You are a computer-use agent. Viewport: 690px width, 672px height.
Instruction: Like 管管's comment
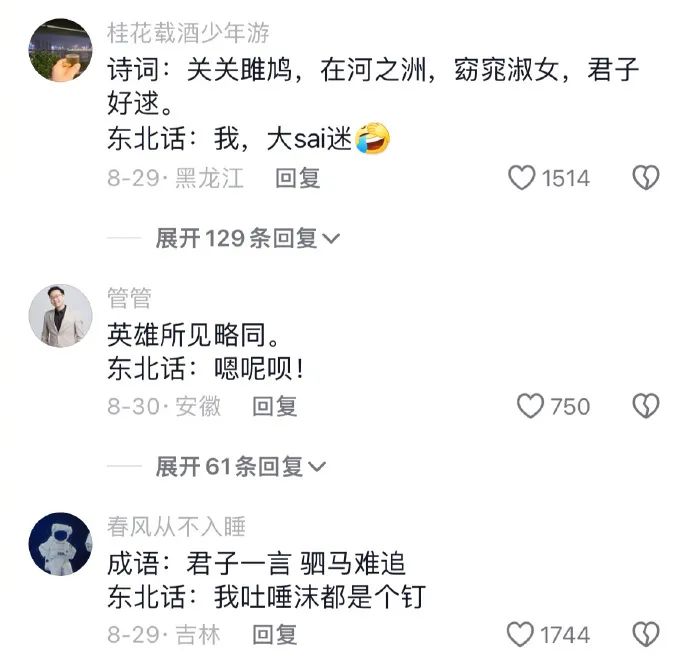pos(530,406)
